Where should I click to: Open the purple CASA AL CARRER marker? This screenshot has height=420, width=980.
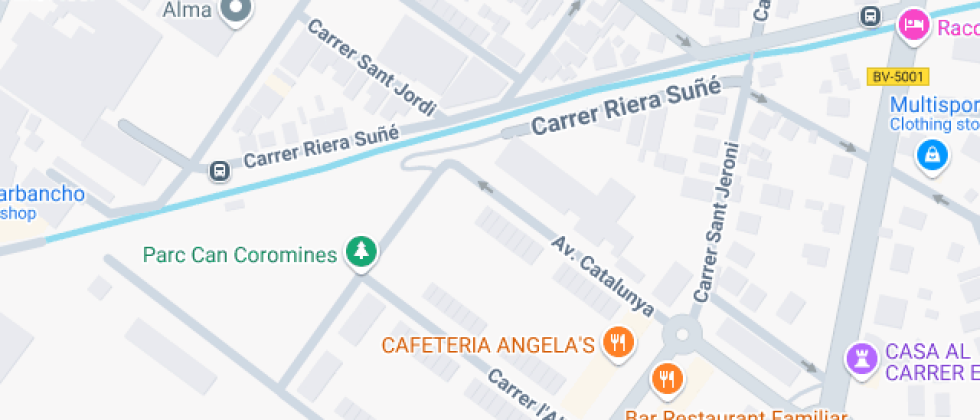pyautogui.click(x=859, y=357)
